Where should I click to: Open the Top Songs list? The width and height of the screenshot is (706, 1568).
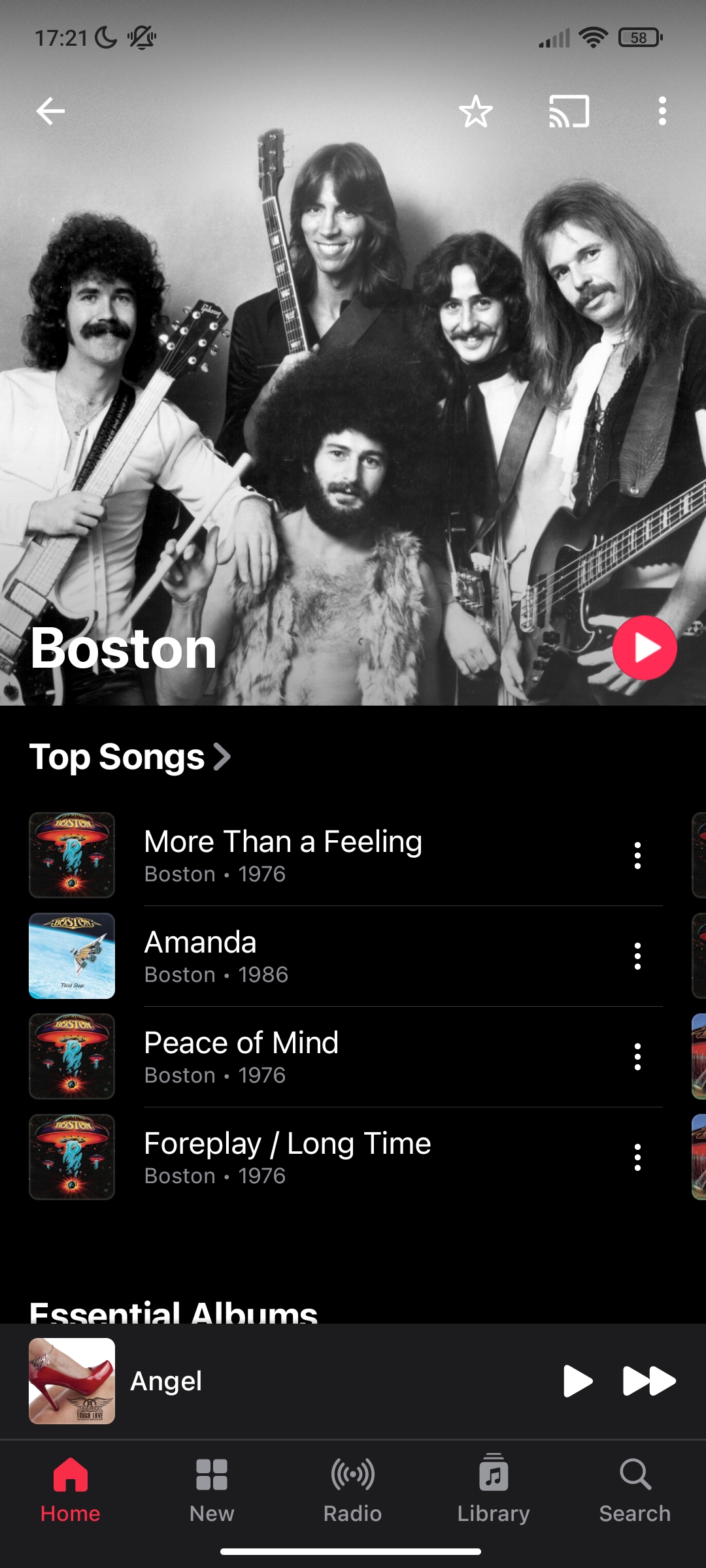tap(130, 757)
